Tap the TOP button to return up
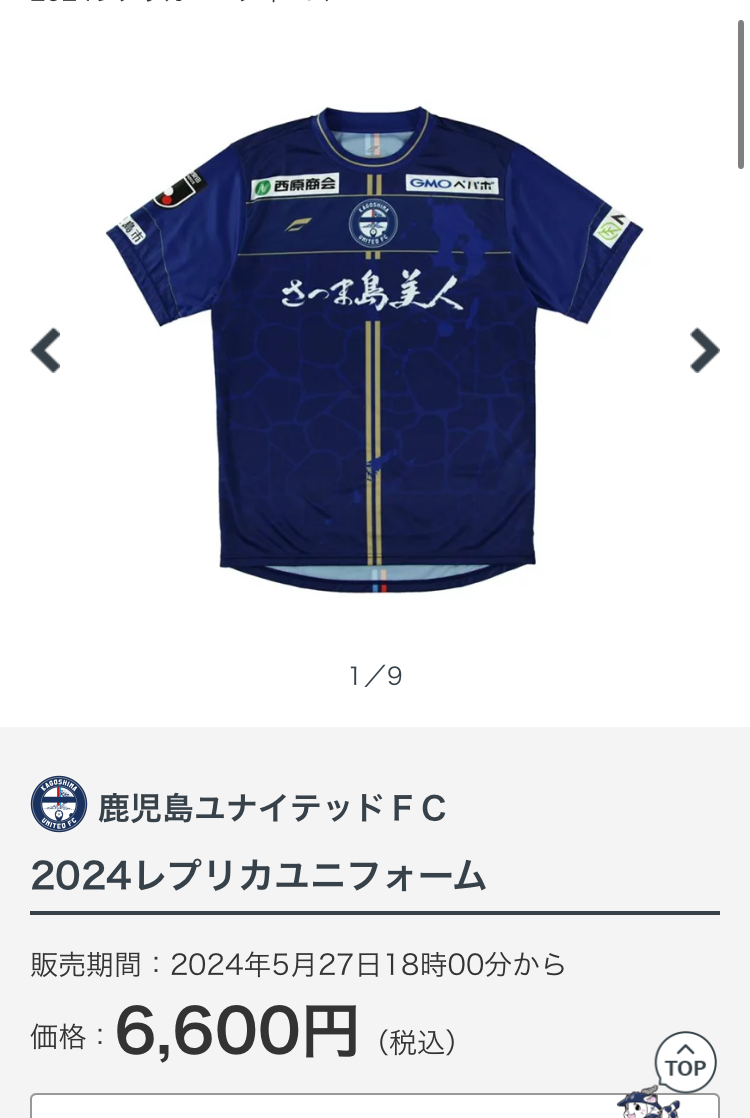The height and width of the screenshot is (1118, 750). point(685,1062)
